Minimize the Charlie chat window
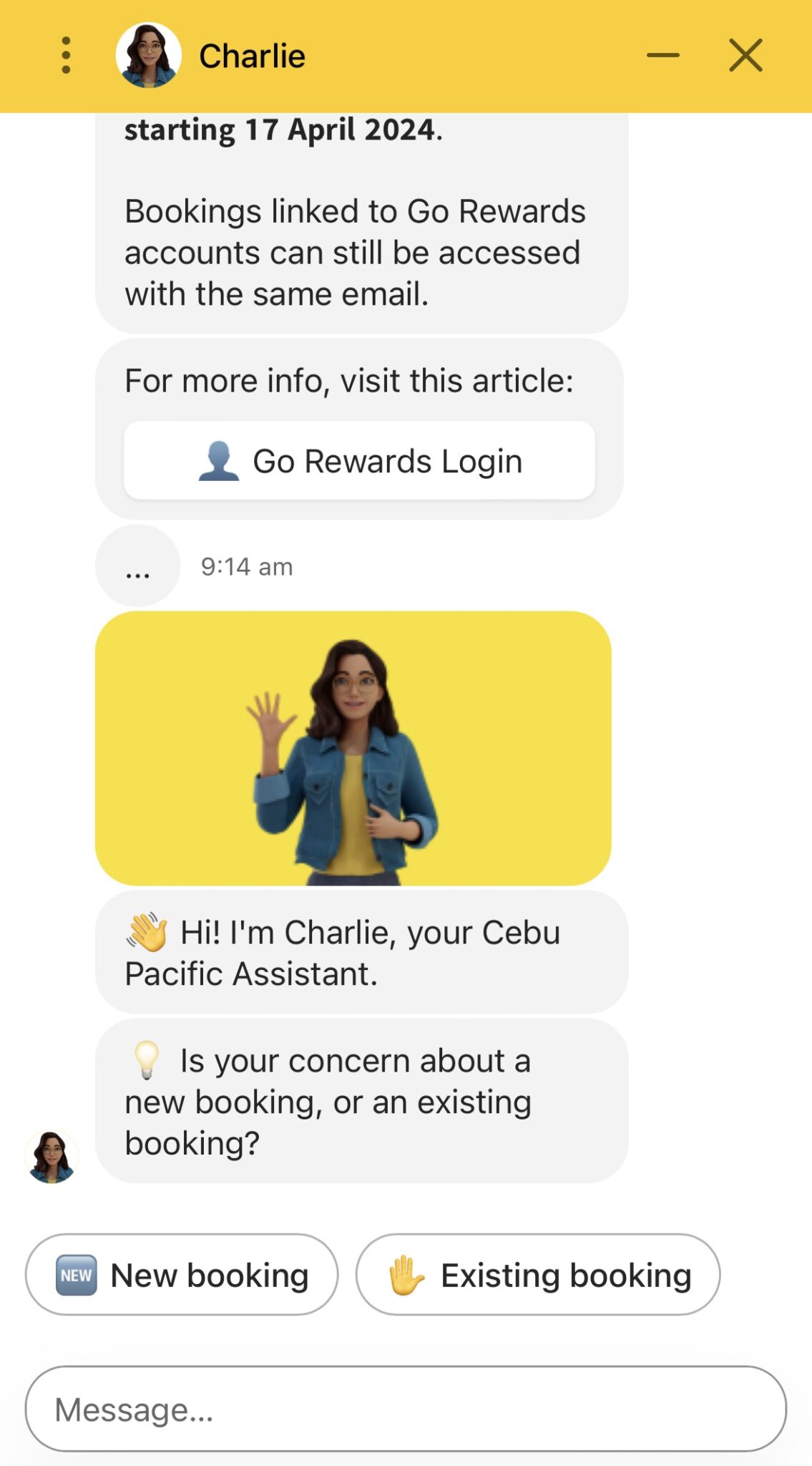812x1466 pixels. pos(662,55)
